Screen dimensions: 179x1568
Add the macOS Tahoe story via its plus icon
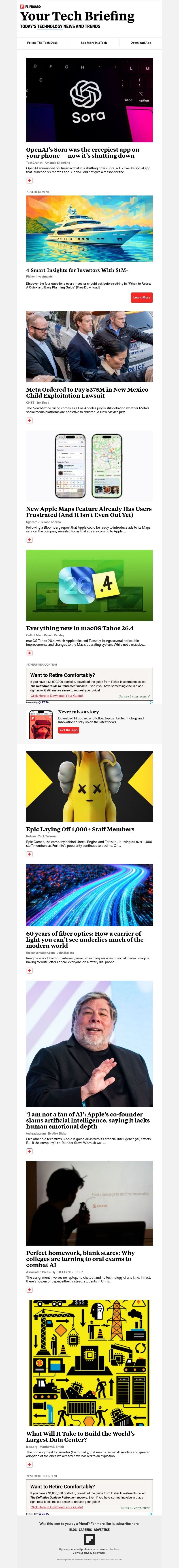pos(29,653)
